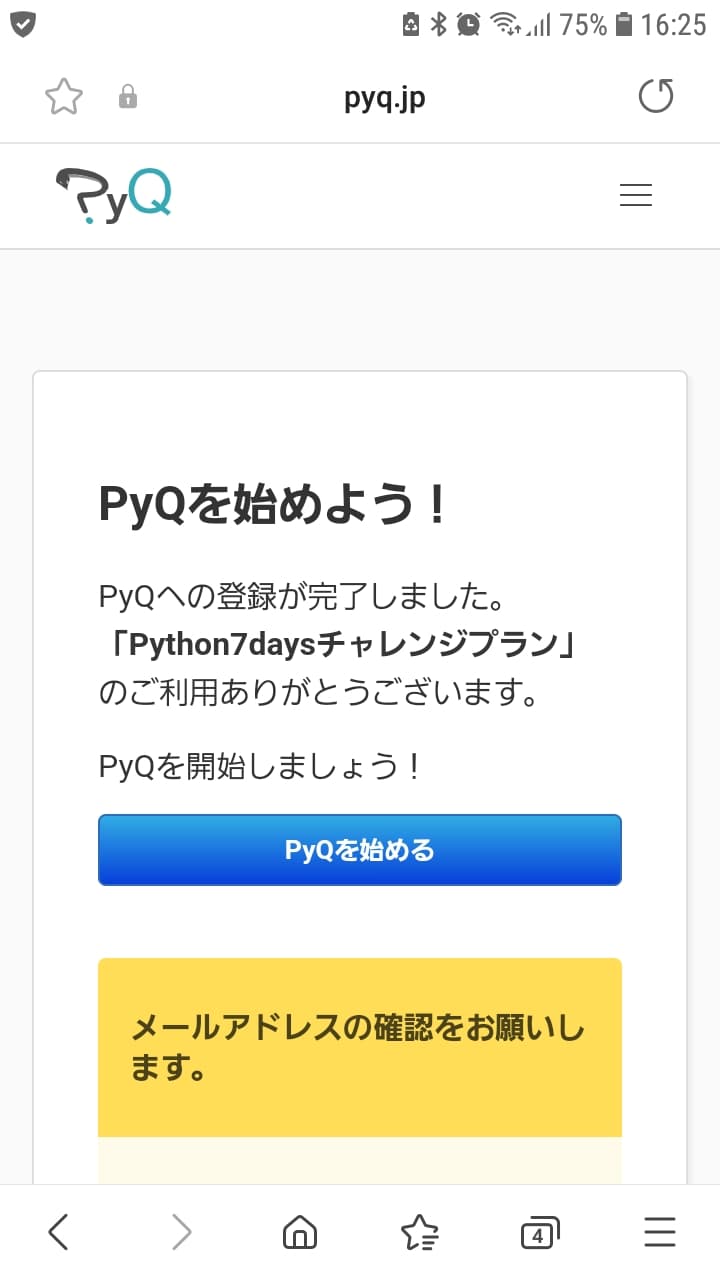Open the tab switcher showing 4 tabs
The width and height of the screenshot is (720, 1280).
click(x=538, y=1232)
